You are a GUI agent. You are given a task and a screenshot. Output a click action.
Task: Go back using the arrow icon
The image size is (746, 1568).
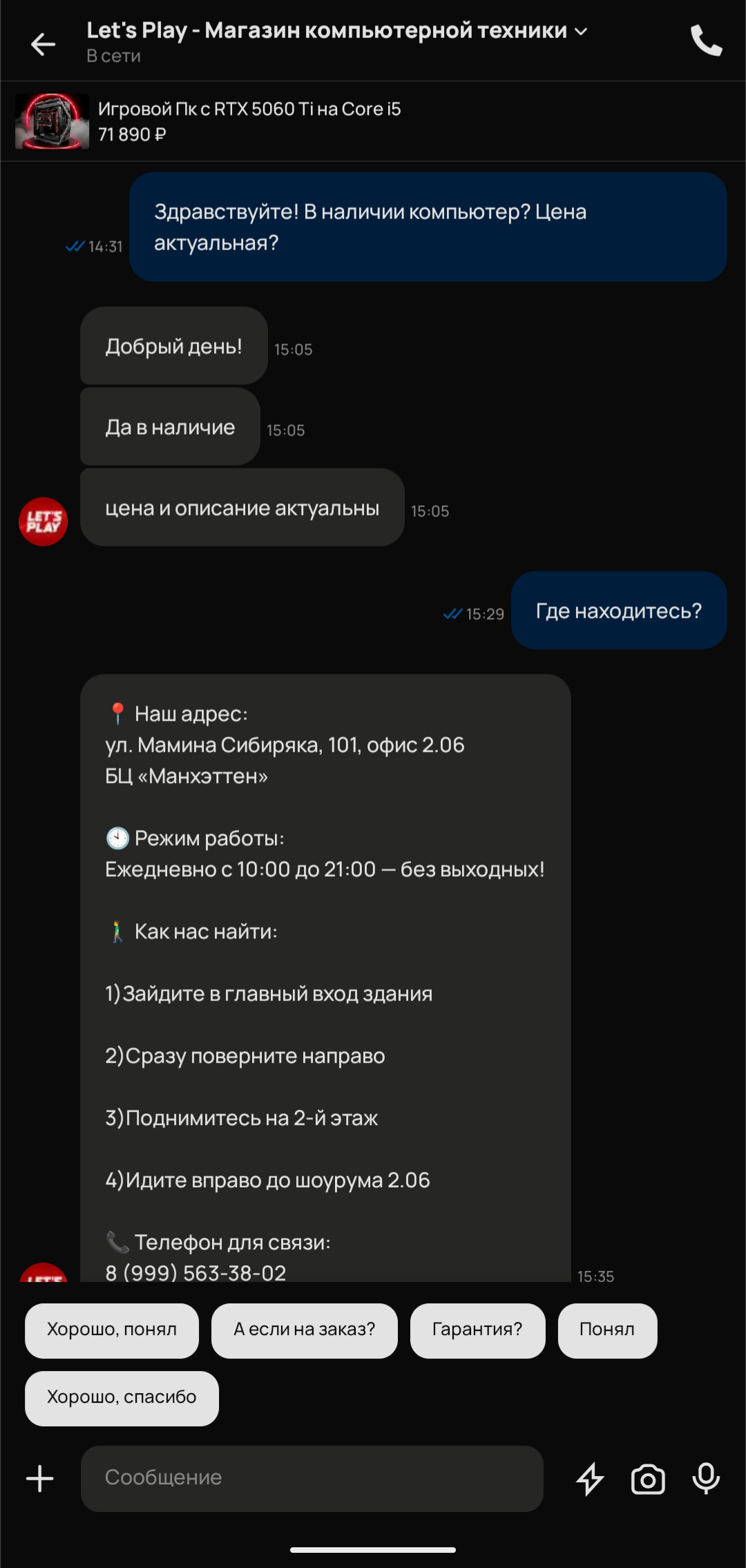43,44
